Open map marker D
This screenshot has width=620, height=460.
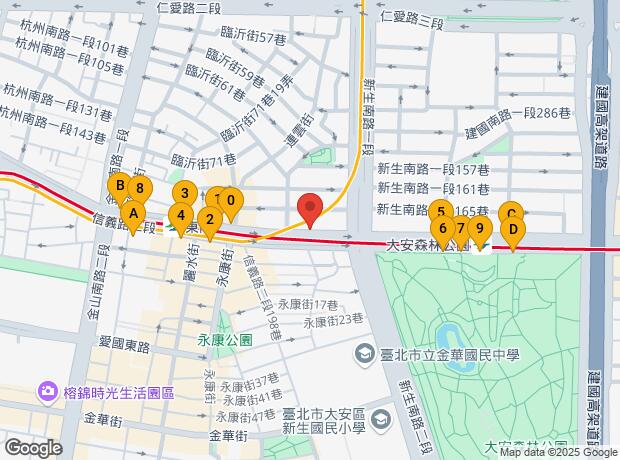click(x=513, y=230)
